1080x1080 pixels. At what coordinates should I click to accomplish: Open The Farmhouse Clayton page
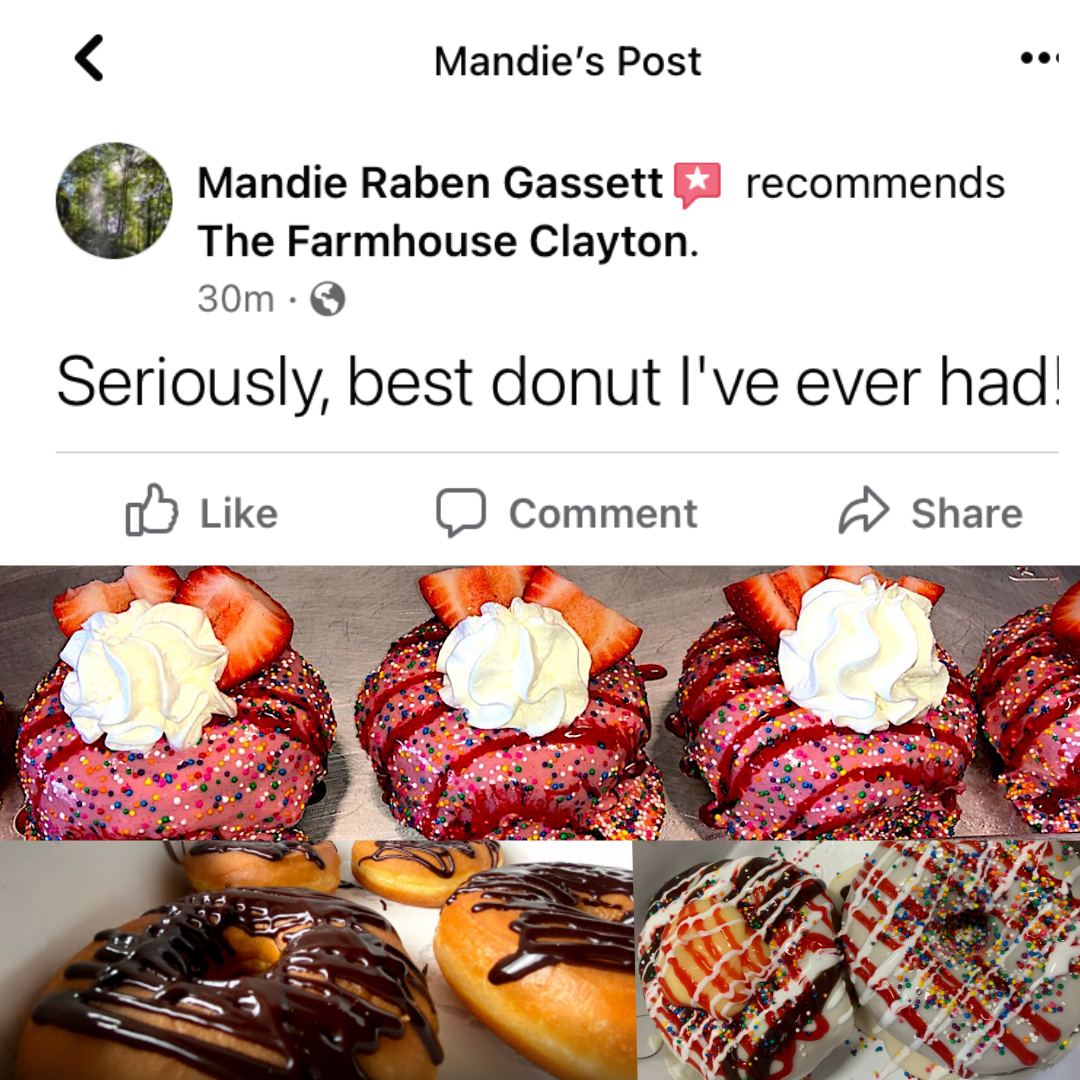click(448, 242)
